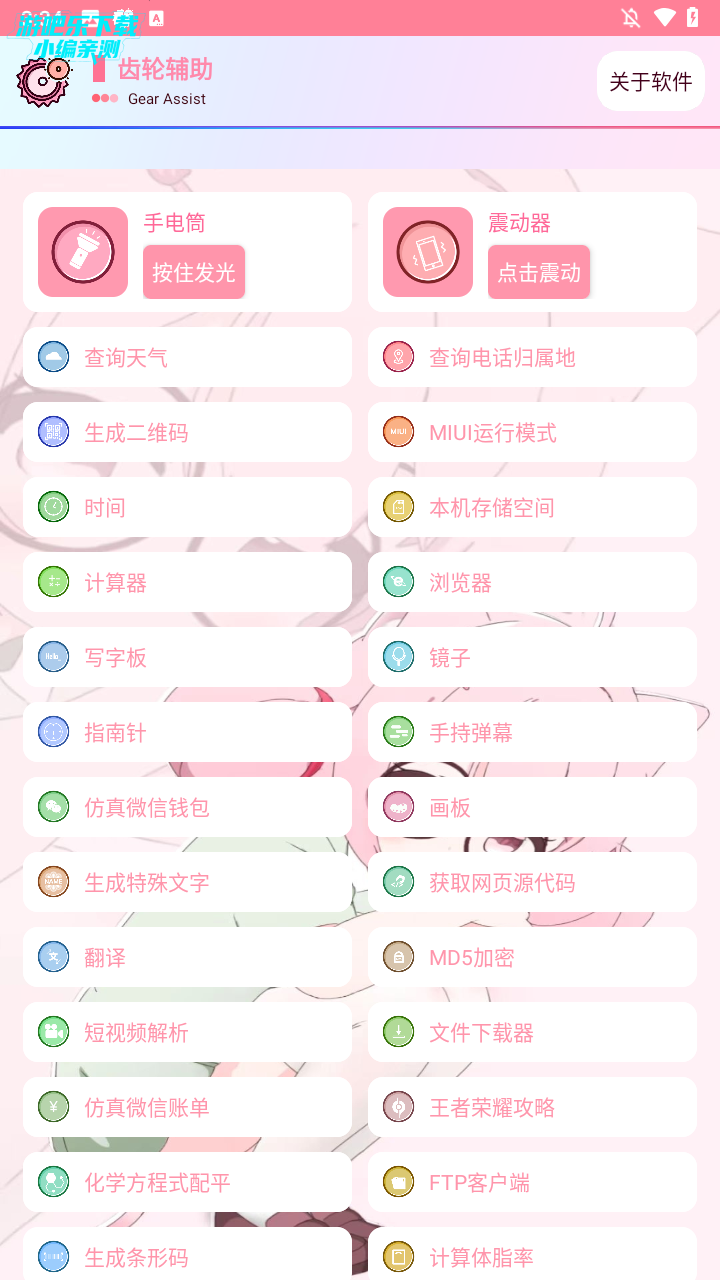The width and height of the screenshot is (720, 1280).
Task: Check MIUI运行模式
Action: click(x=532, y=432)
